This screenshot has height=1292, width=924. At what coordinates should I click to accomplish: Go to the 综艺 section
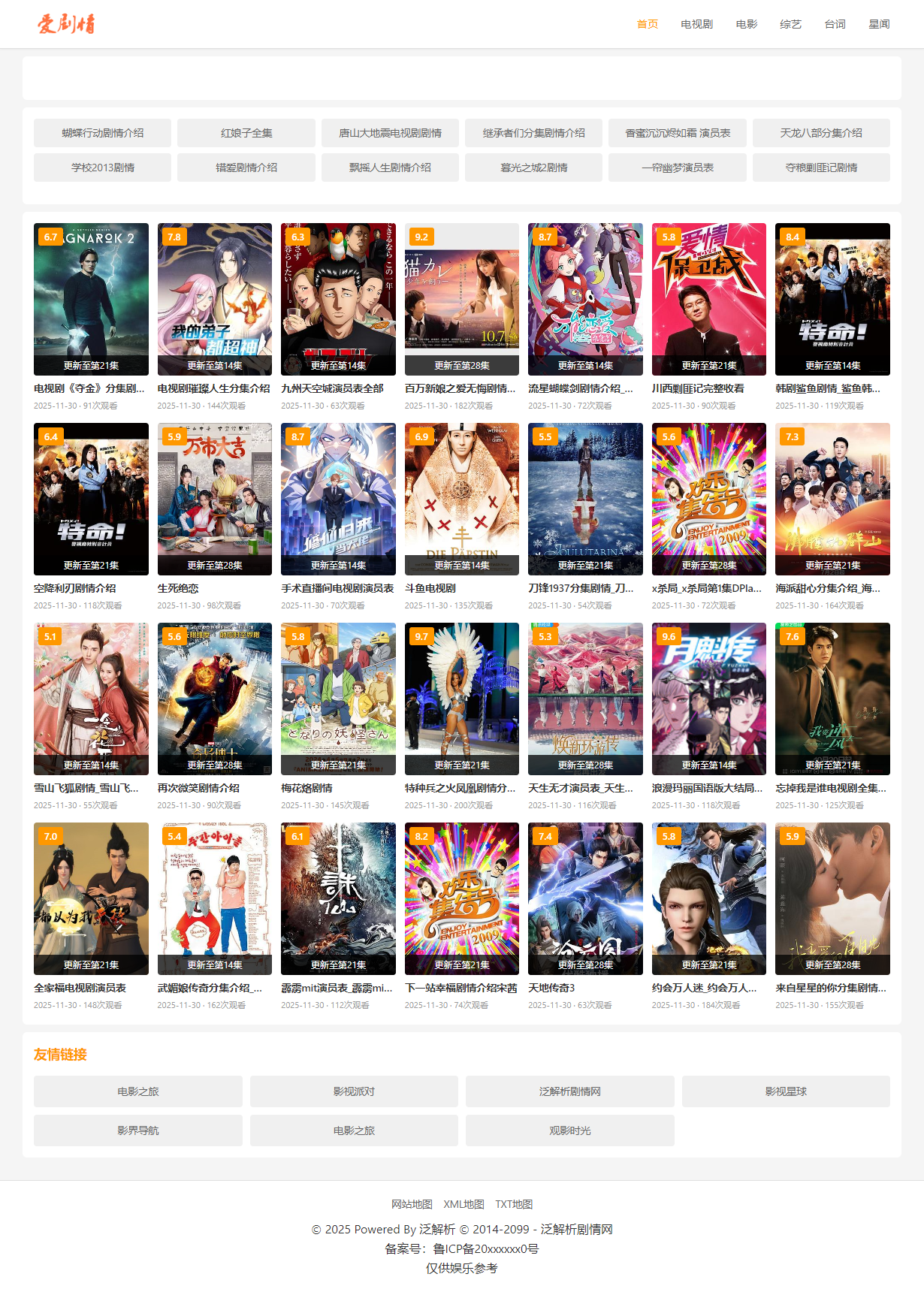point(790,24)
